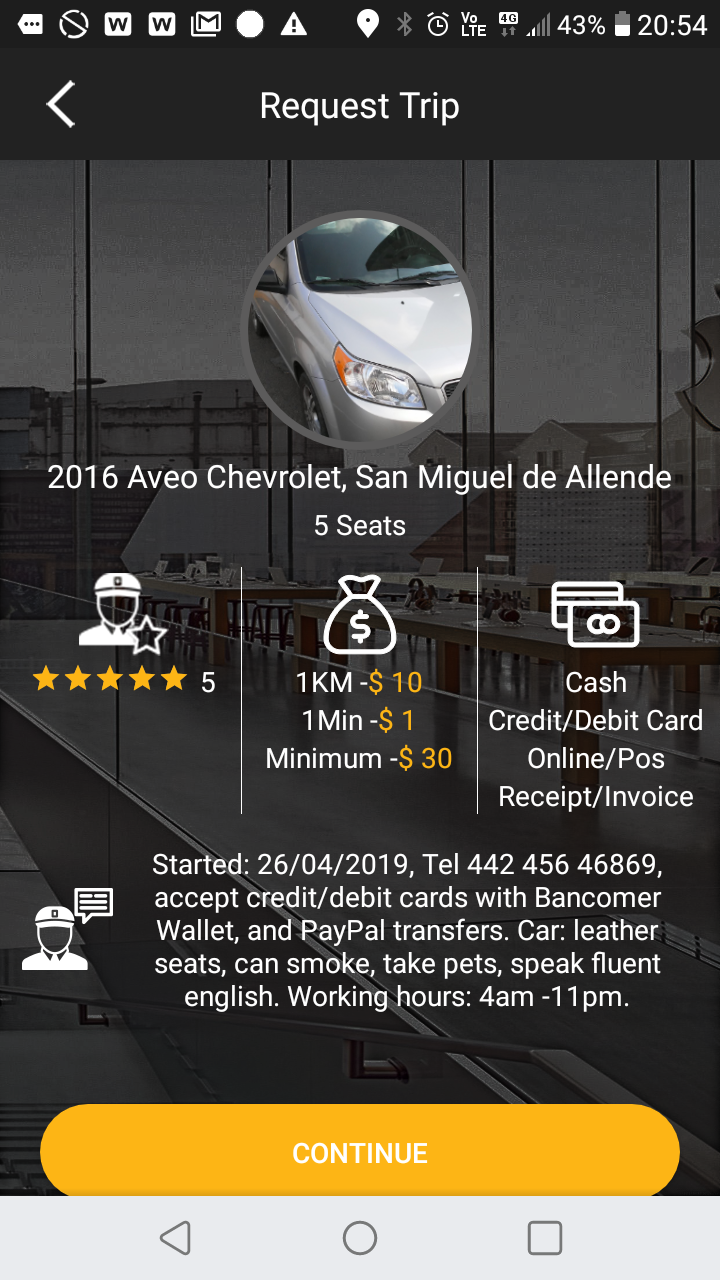Tap the yellow CONTINUE button
720x1280 pixels.
(360, 1152)
